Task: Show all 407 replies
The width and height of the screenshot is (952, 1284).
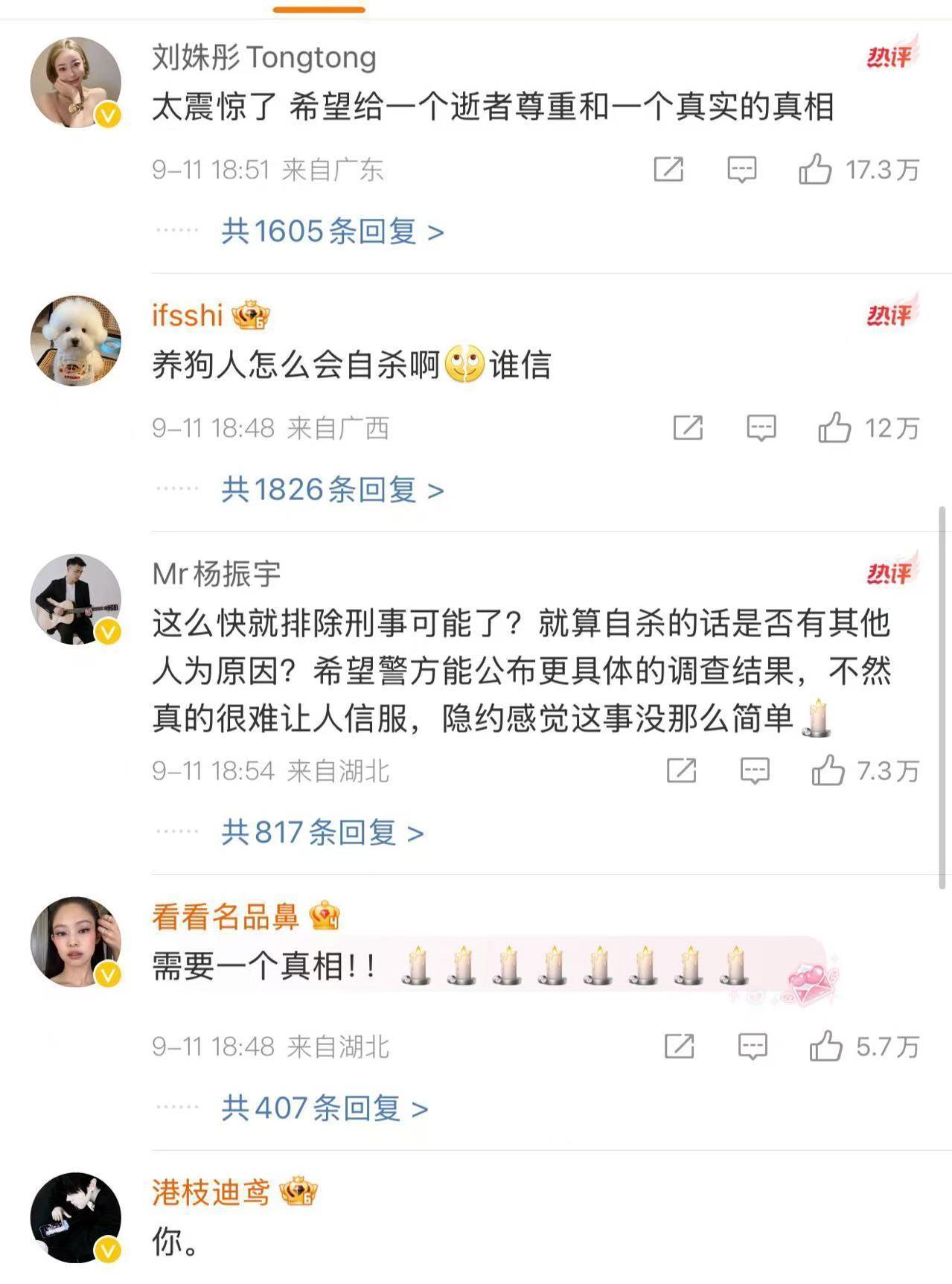Action: pyautogui.click(x=325, y=1108)
